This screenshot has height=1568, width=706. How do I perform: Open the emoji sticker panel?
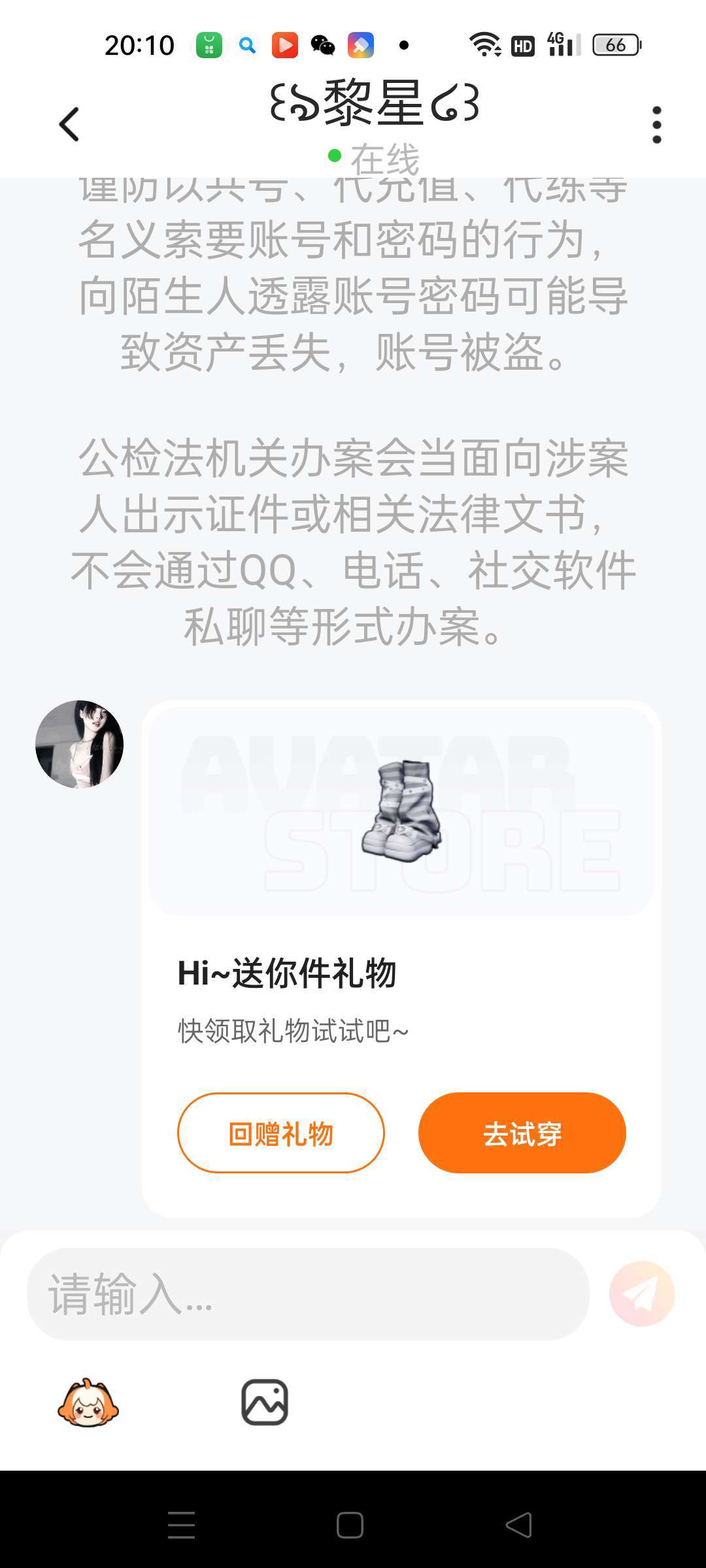88,1403
